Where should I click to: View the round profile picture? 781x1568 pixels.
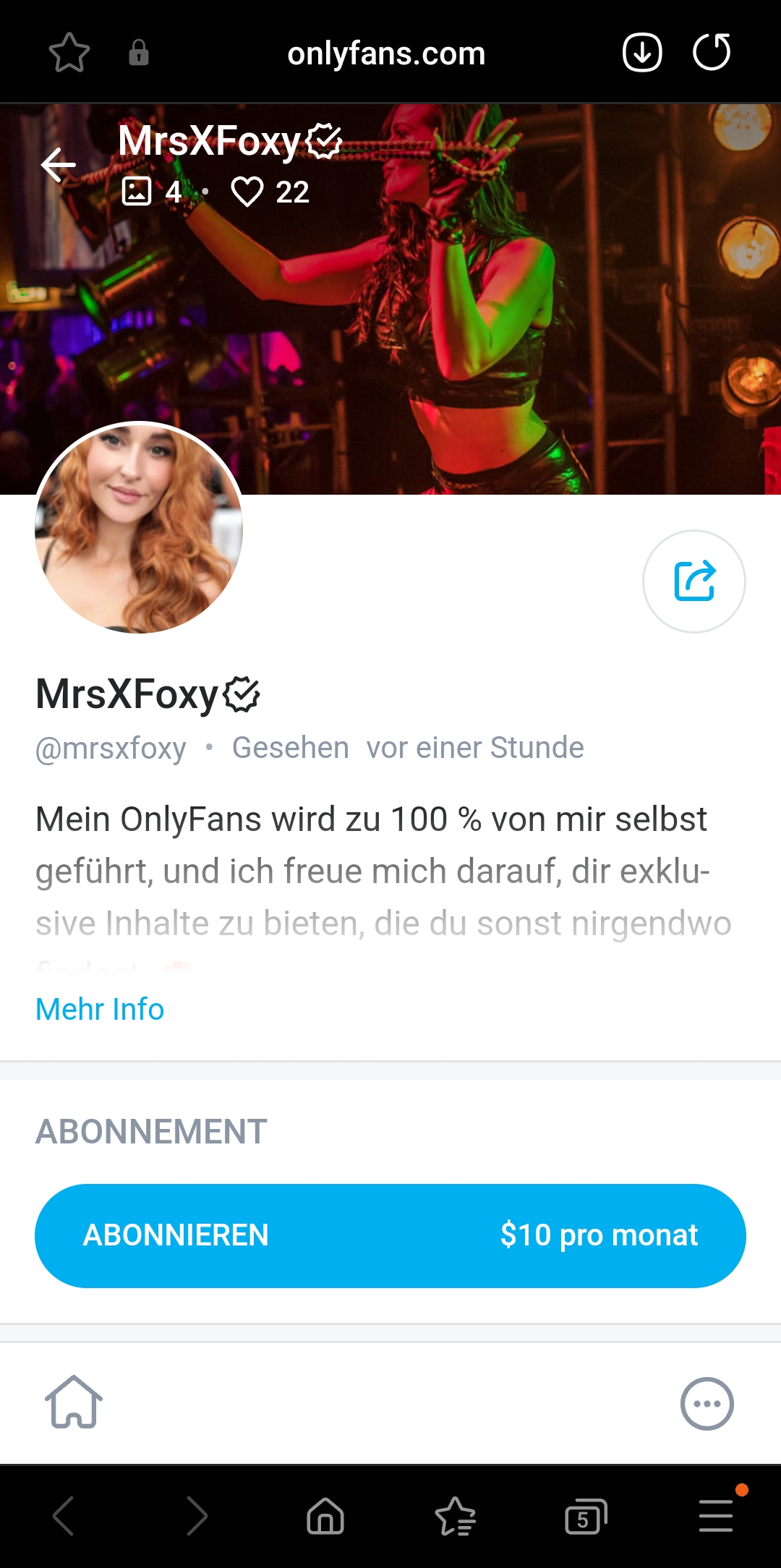139,528
